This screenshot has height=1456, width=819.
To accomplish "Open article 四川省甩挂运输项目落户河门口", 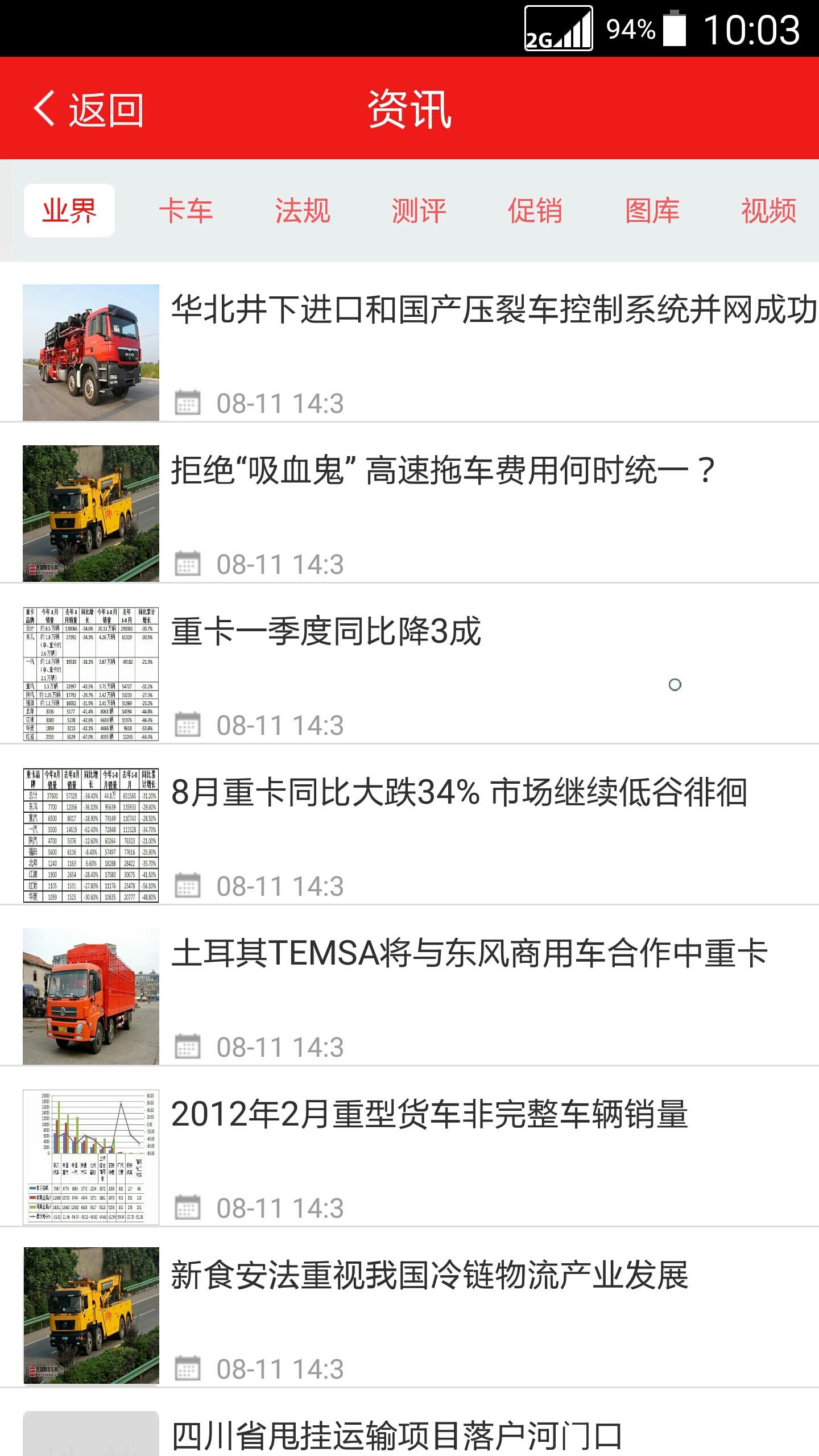I will click(x=396, y=1436).
